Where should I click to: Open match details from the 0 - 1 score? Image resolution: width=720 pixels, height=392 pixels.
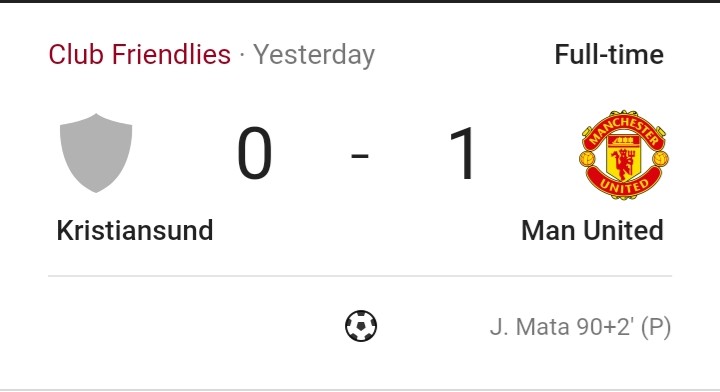[357, 154]
